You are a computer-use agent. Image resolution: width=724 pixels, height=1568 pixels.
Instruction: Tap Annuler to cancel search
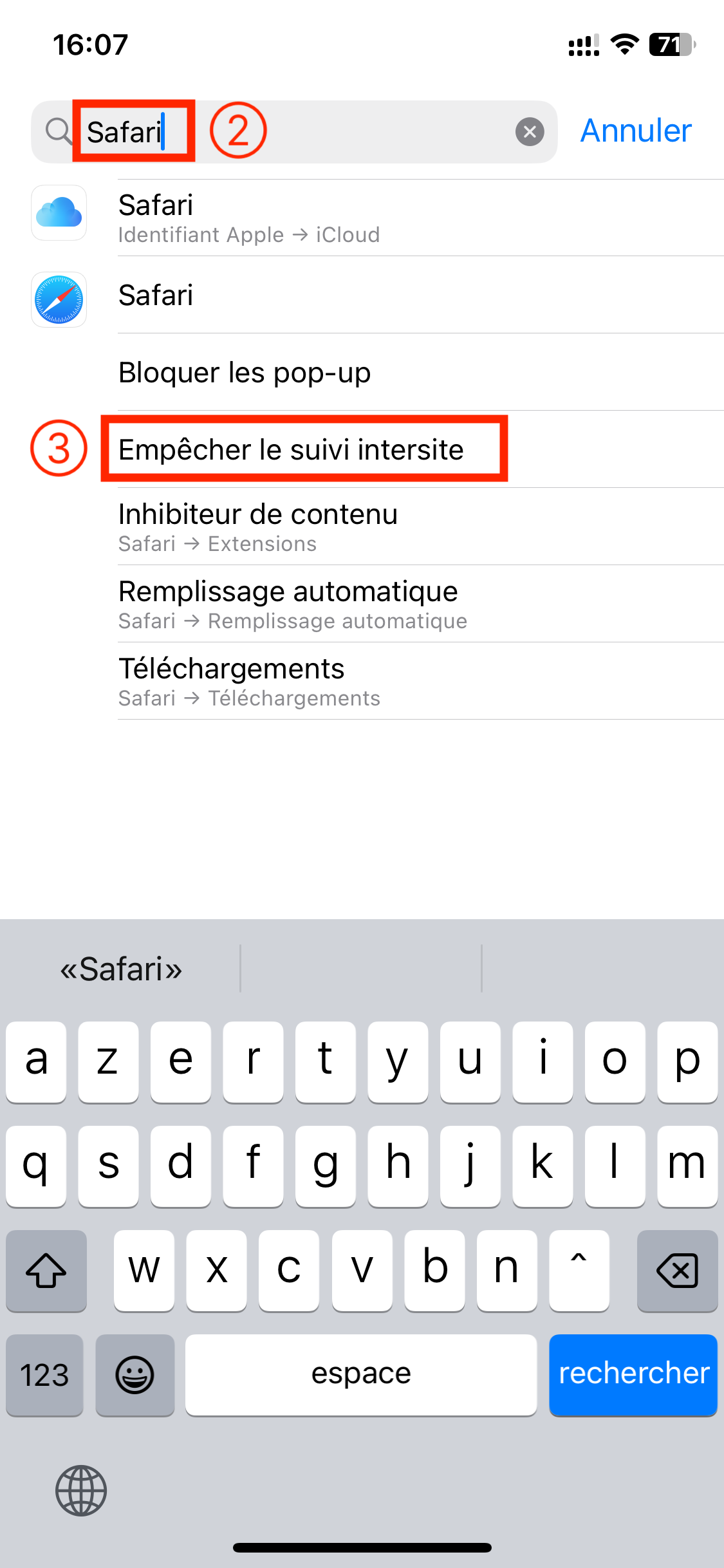point(636,131)
